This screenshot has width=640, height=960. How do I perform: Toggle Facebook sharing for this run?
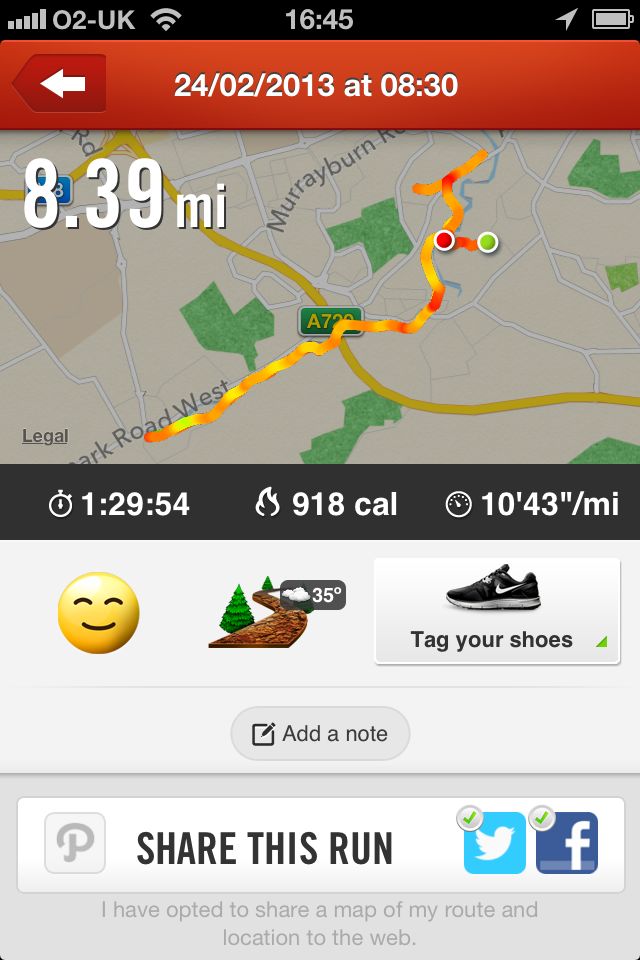pos(567,844)
